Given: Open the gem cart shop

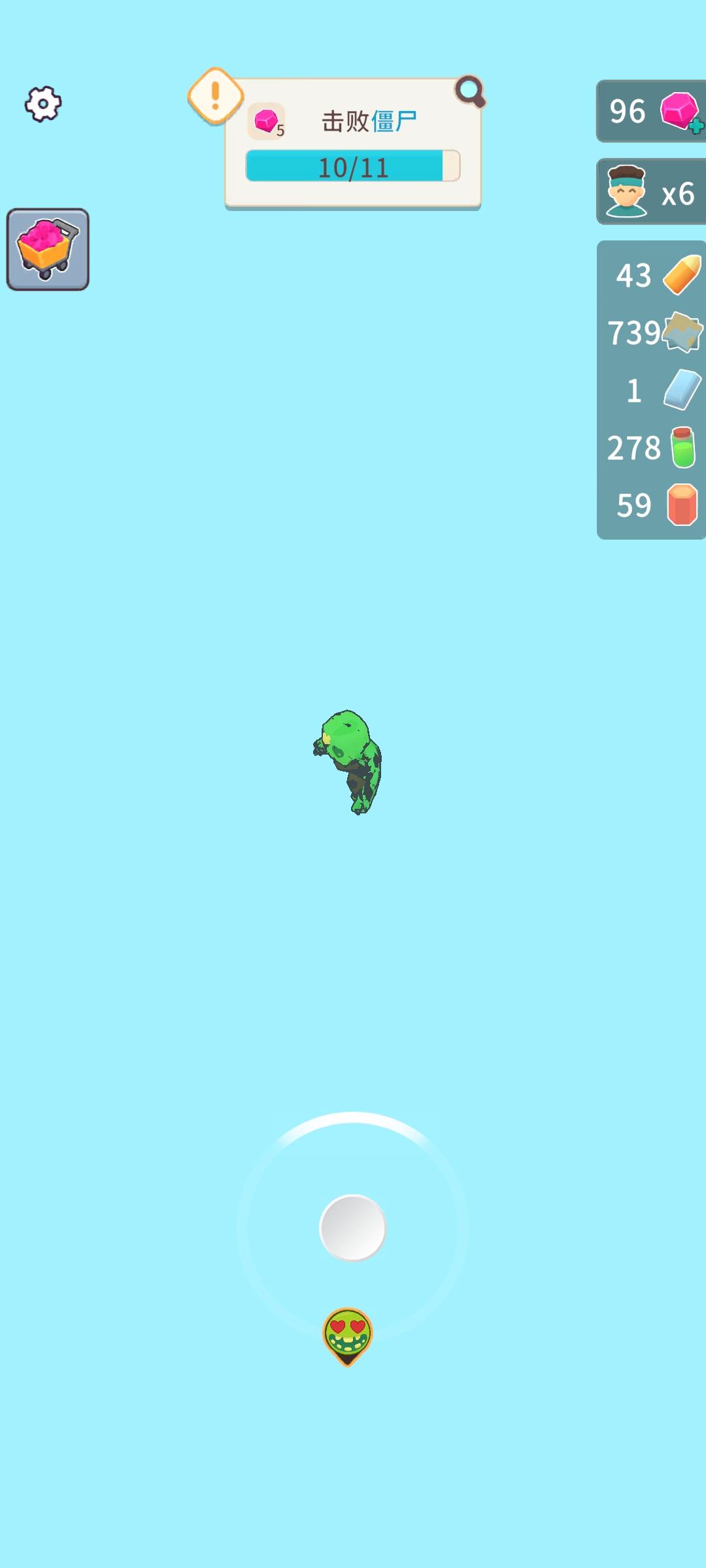Looking at the screenshot, I should point(48,250).
